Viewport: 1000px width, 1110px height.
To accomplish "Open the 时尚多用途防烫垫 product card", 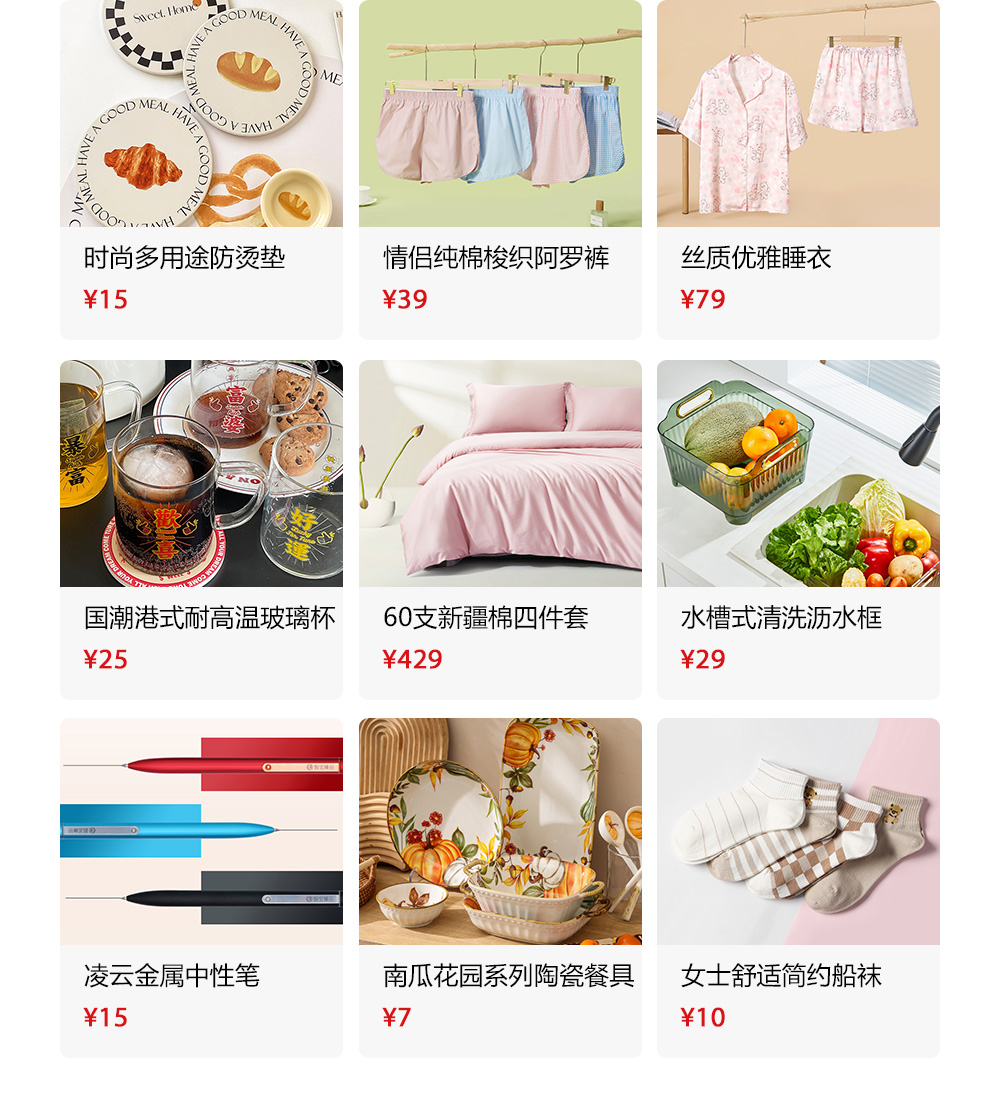I will tap(201, 168).
